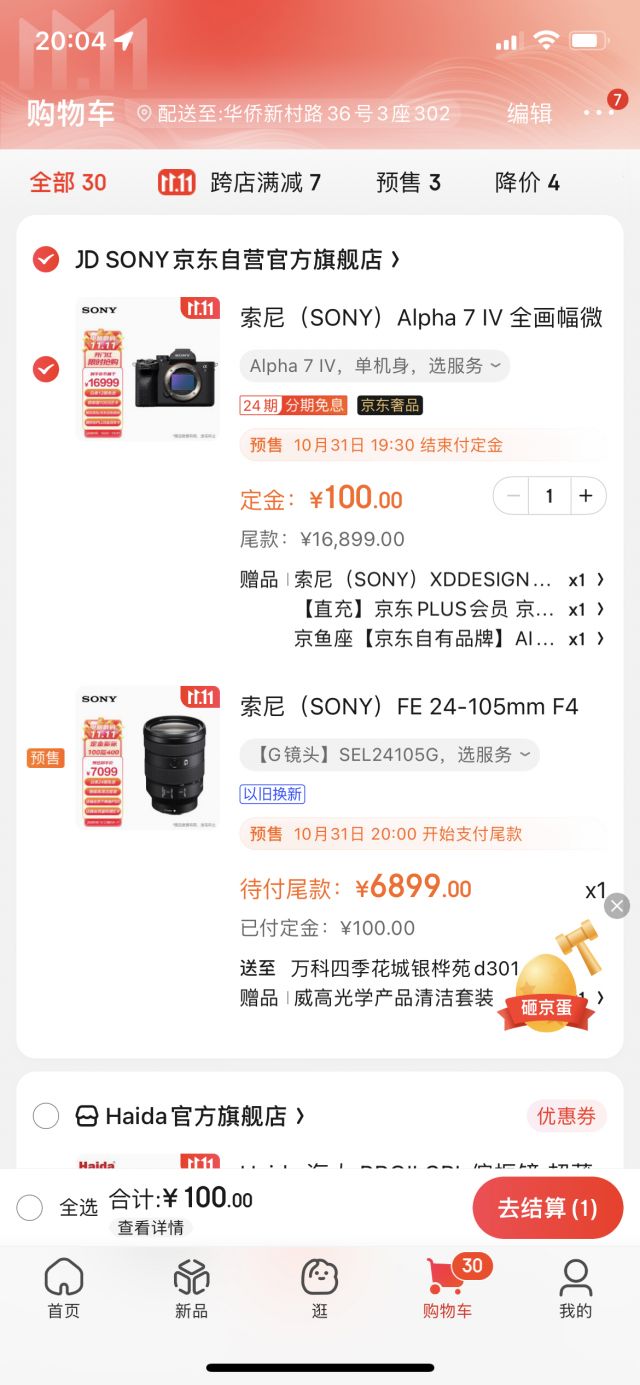Switch to the 跨店满减 filter tab
Viewport: 640px width, 1385px height.
(x=240, y=182)
